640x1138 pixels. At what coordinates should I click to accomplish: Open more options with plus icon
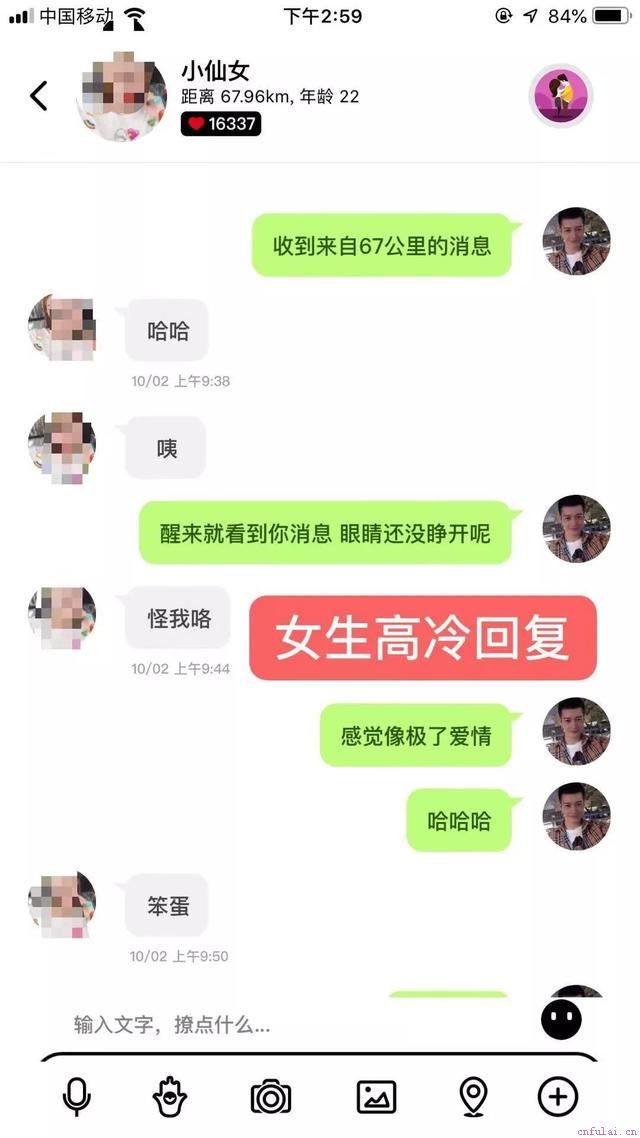point(558,1097)
